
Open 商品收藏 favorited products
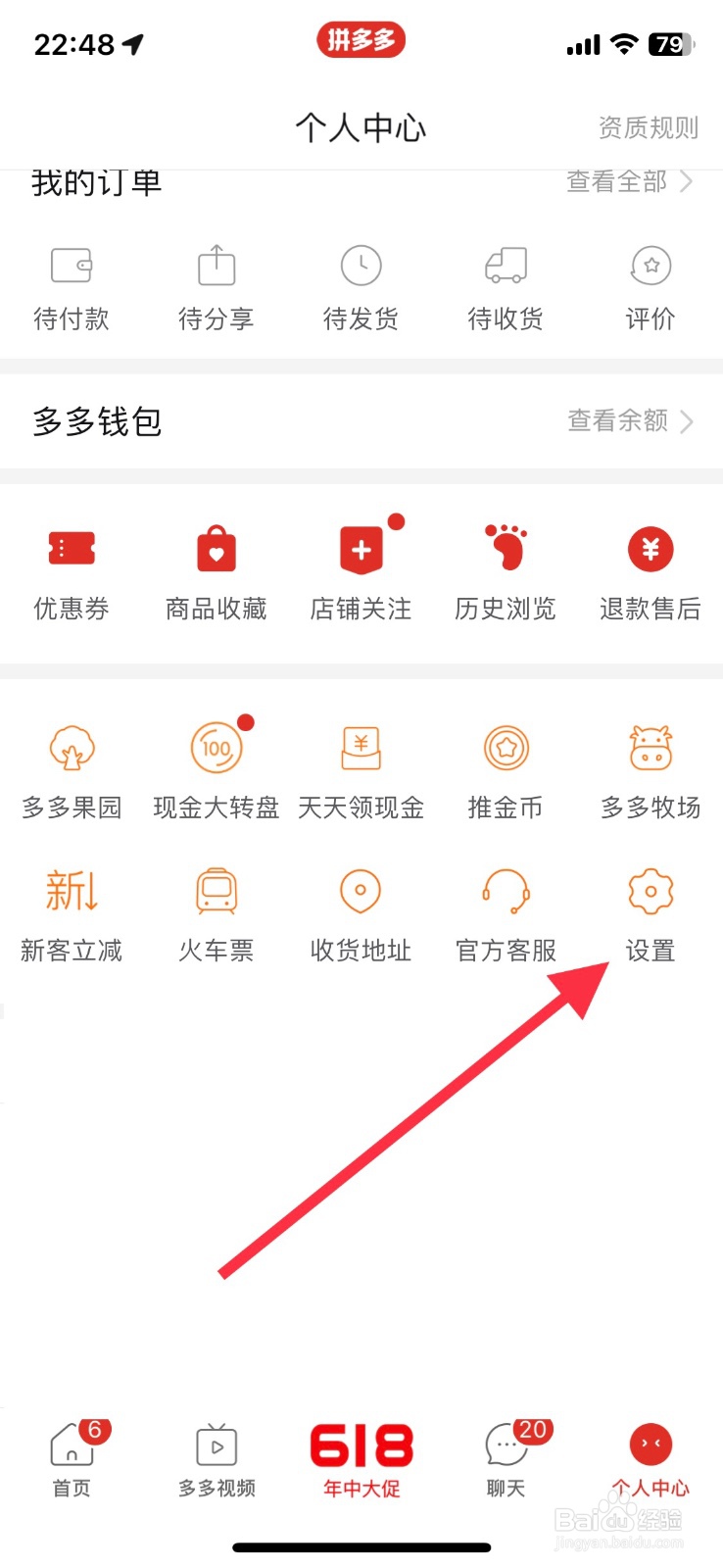(x=216, y=573)
